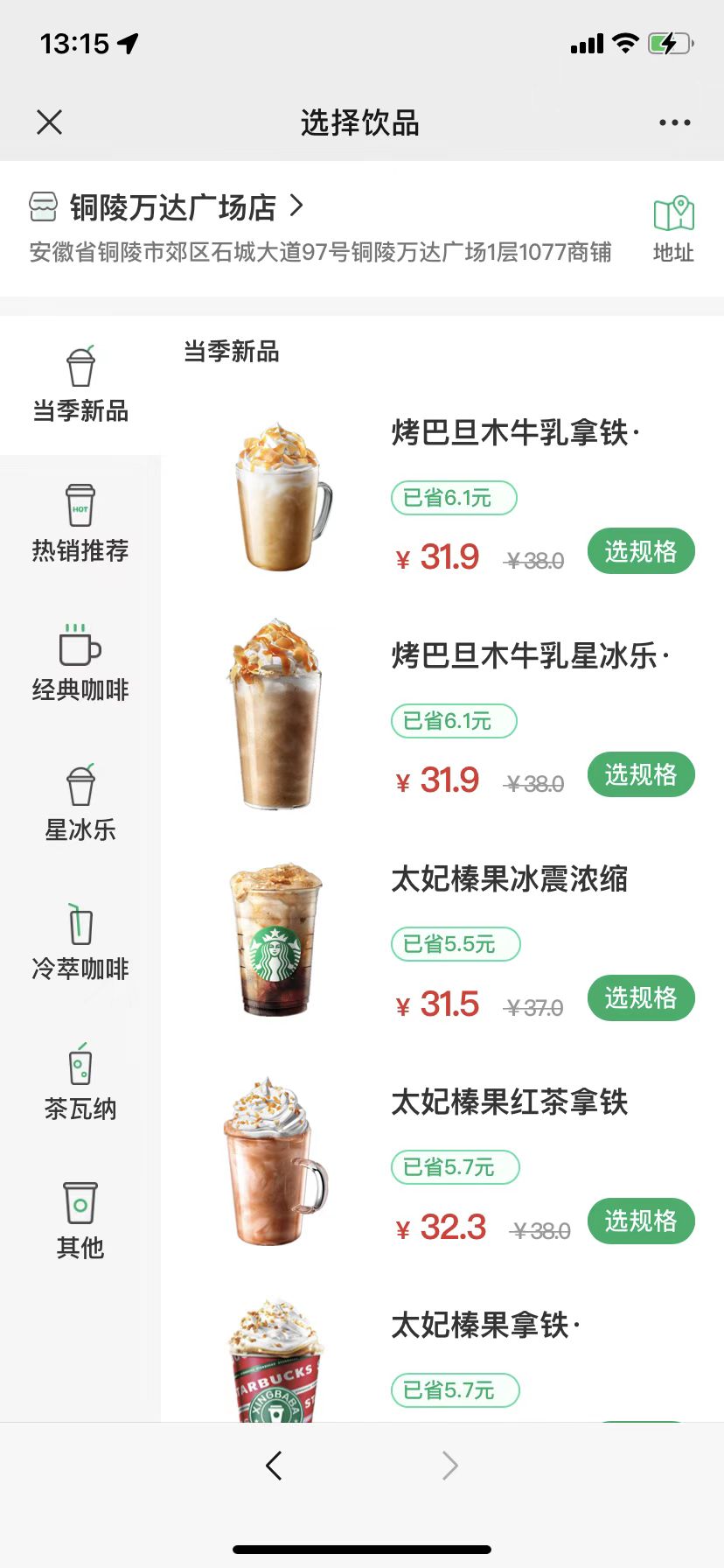Switch to 其他 category

pyautogui.click(x=80, y=1221)
